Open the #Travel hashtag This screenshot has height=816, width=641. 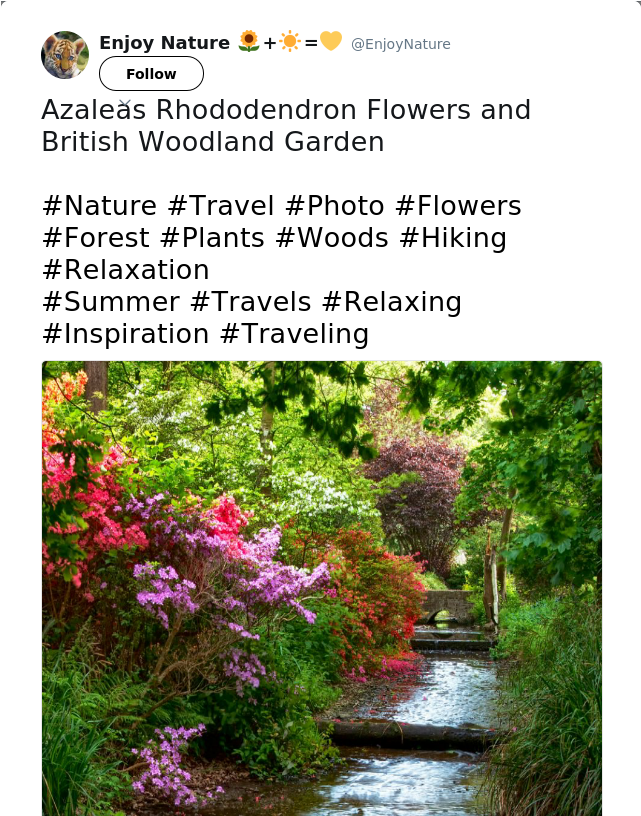pos(220,206)
